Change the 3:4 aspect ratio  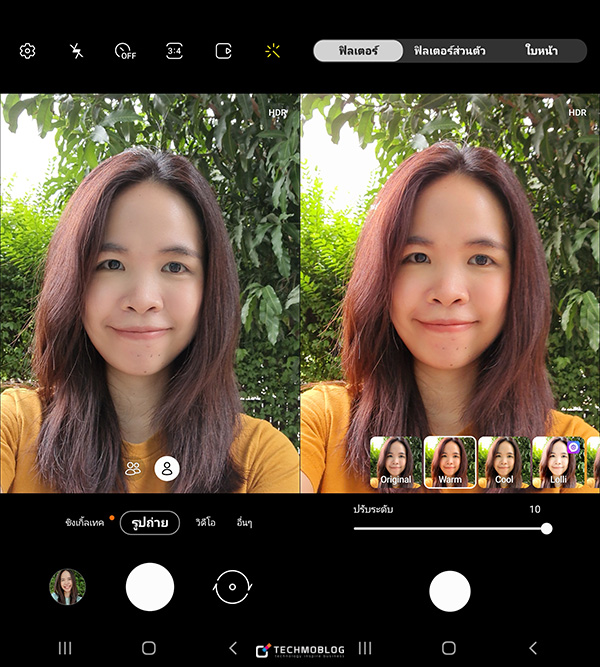tap(174, 51)
